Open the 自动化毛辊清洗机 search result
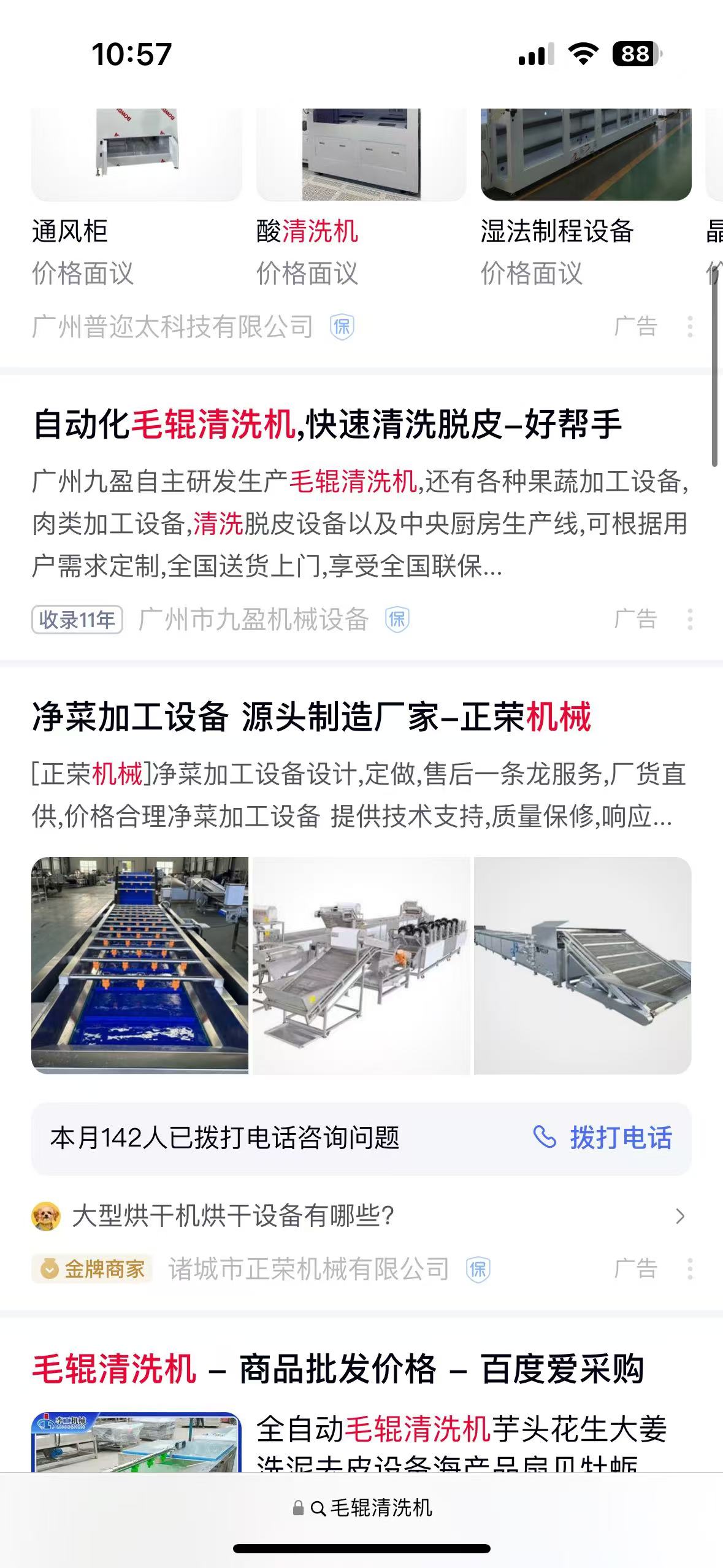The image size is (723, 1568). tap(327, 424)
